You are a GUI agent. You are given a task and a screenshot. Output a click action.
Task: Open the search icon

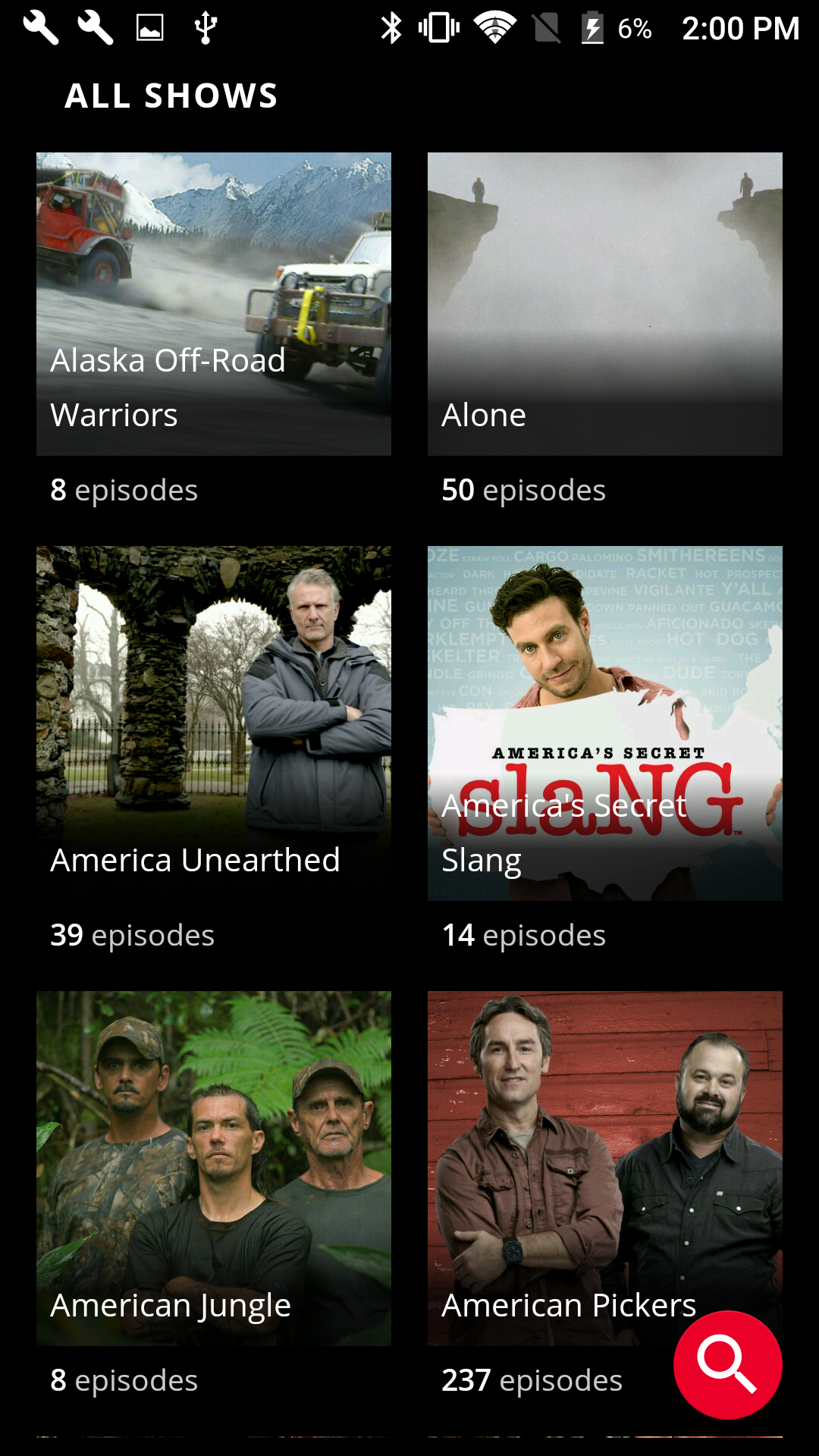tap(726, 1363)
